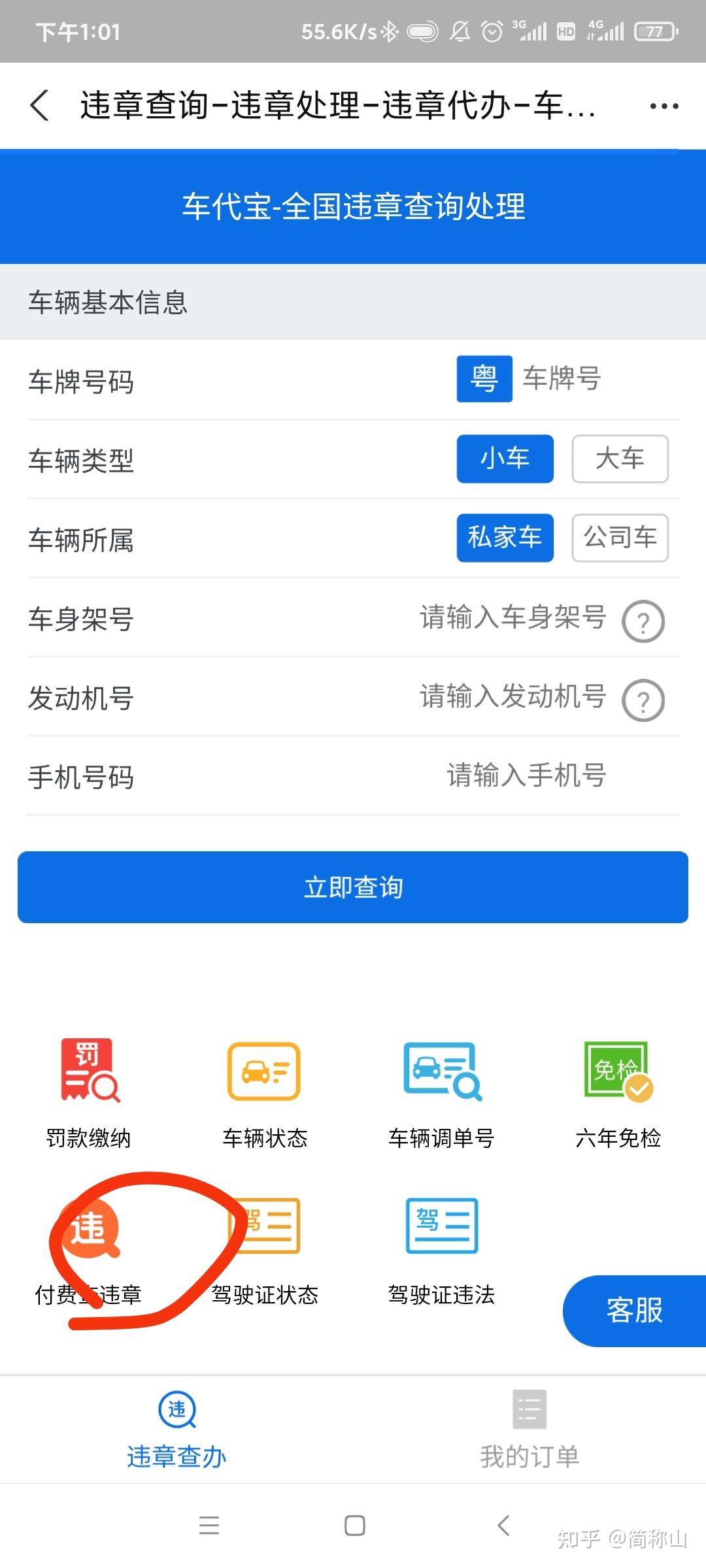Switch vehicle ownership to 公司车
706x1568 pixels.
point(620,538)
